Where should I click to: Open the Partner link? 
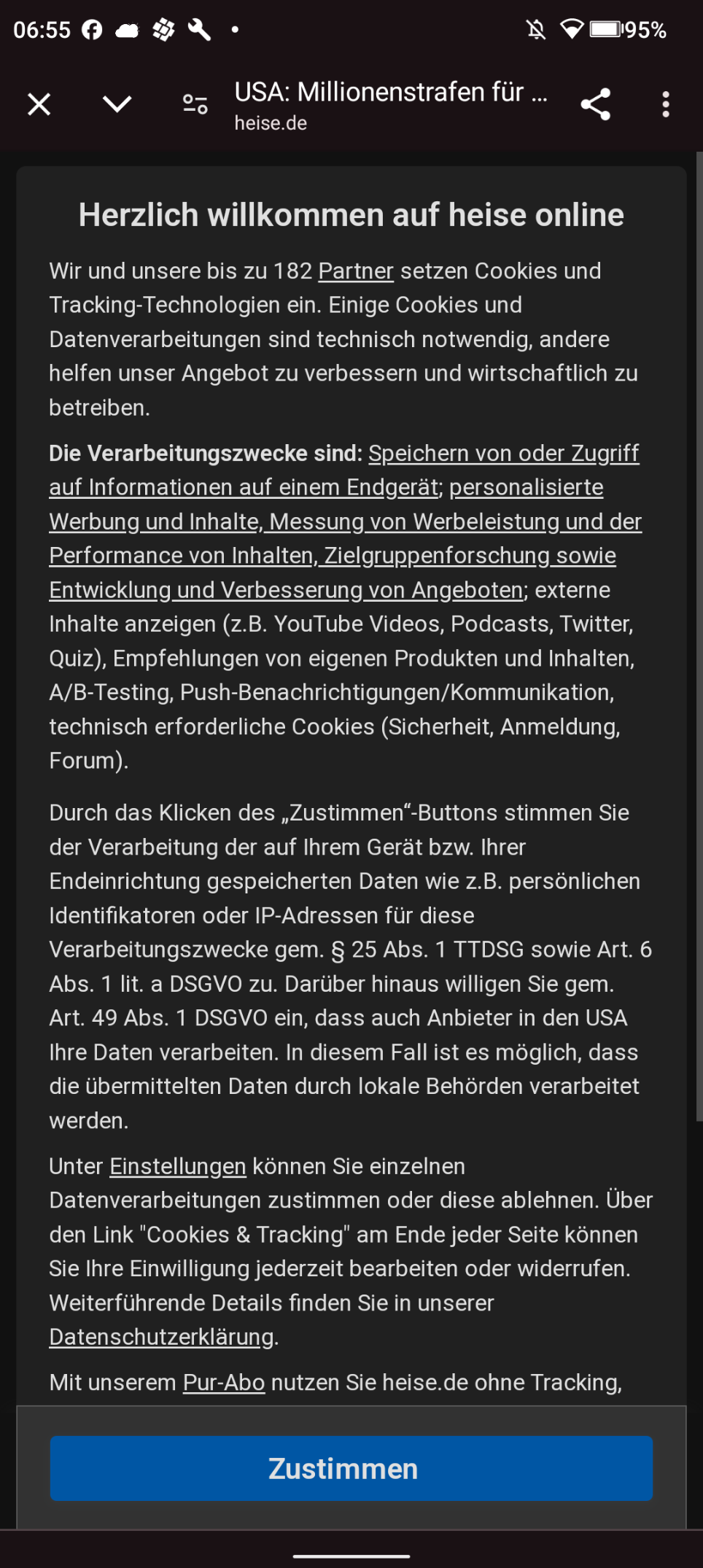(356, 271)
